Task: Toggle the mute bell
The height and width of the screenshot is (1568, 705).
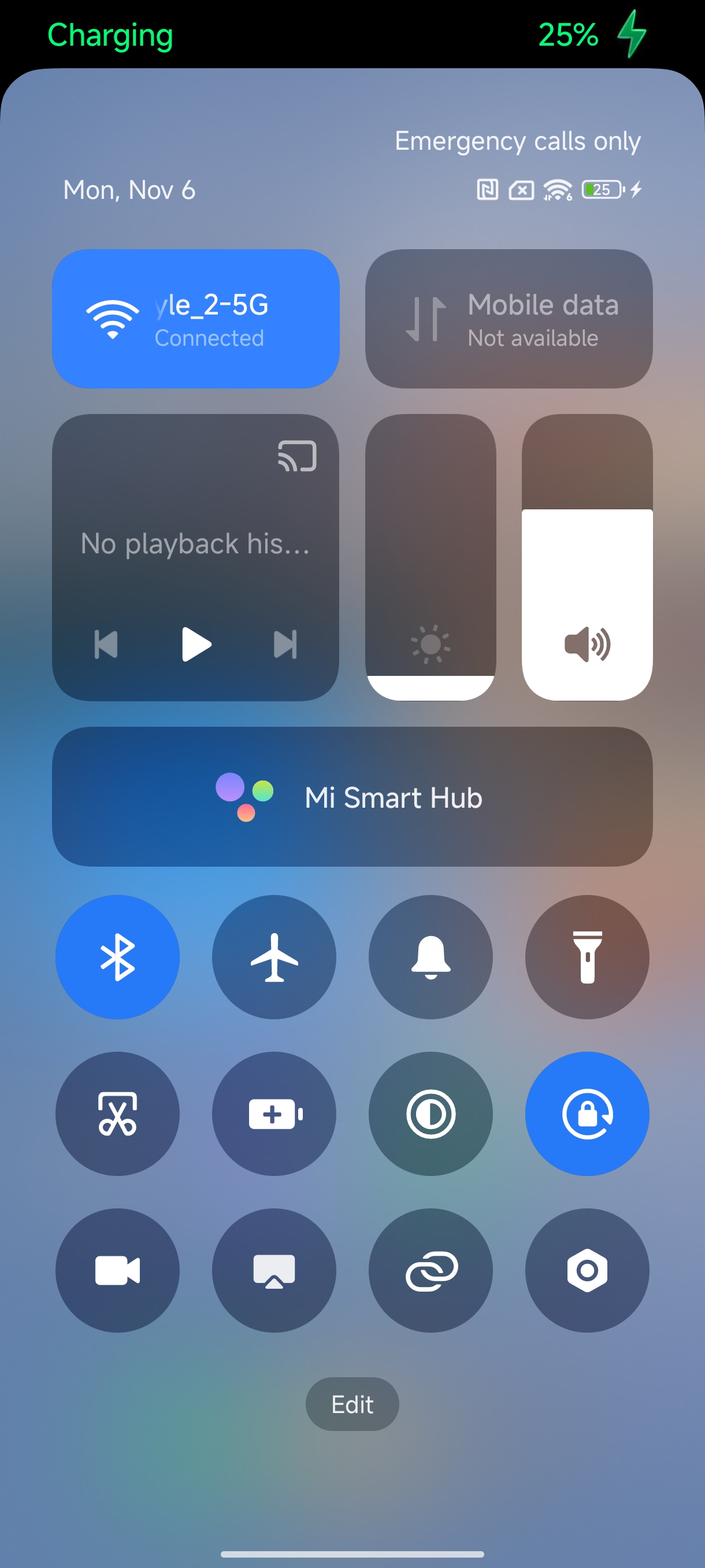Action: click(x=431, y=957)
